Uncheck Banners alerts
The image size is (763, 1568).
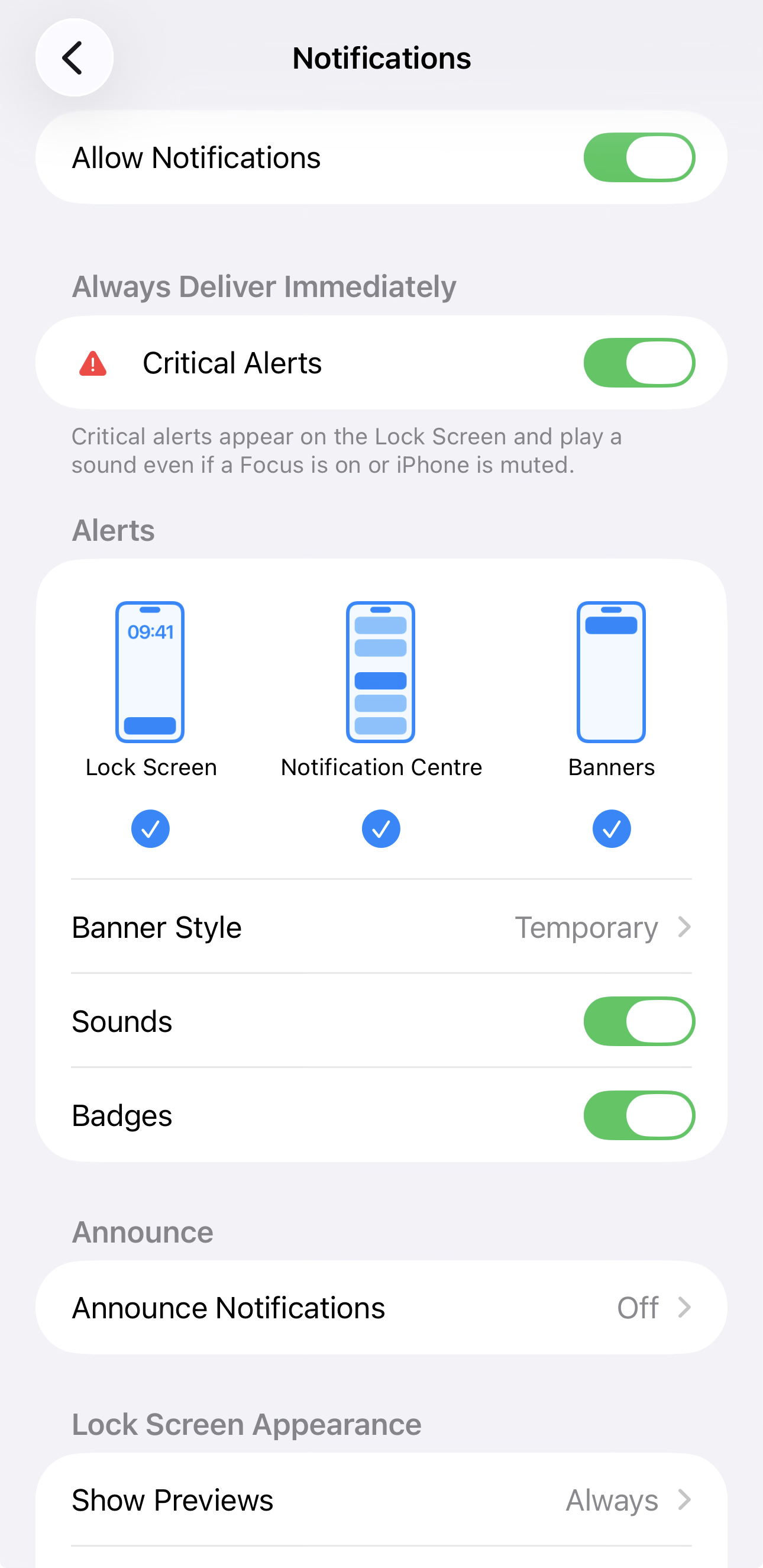pos(612,828)
